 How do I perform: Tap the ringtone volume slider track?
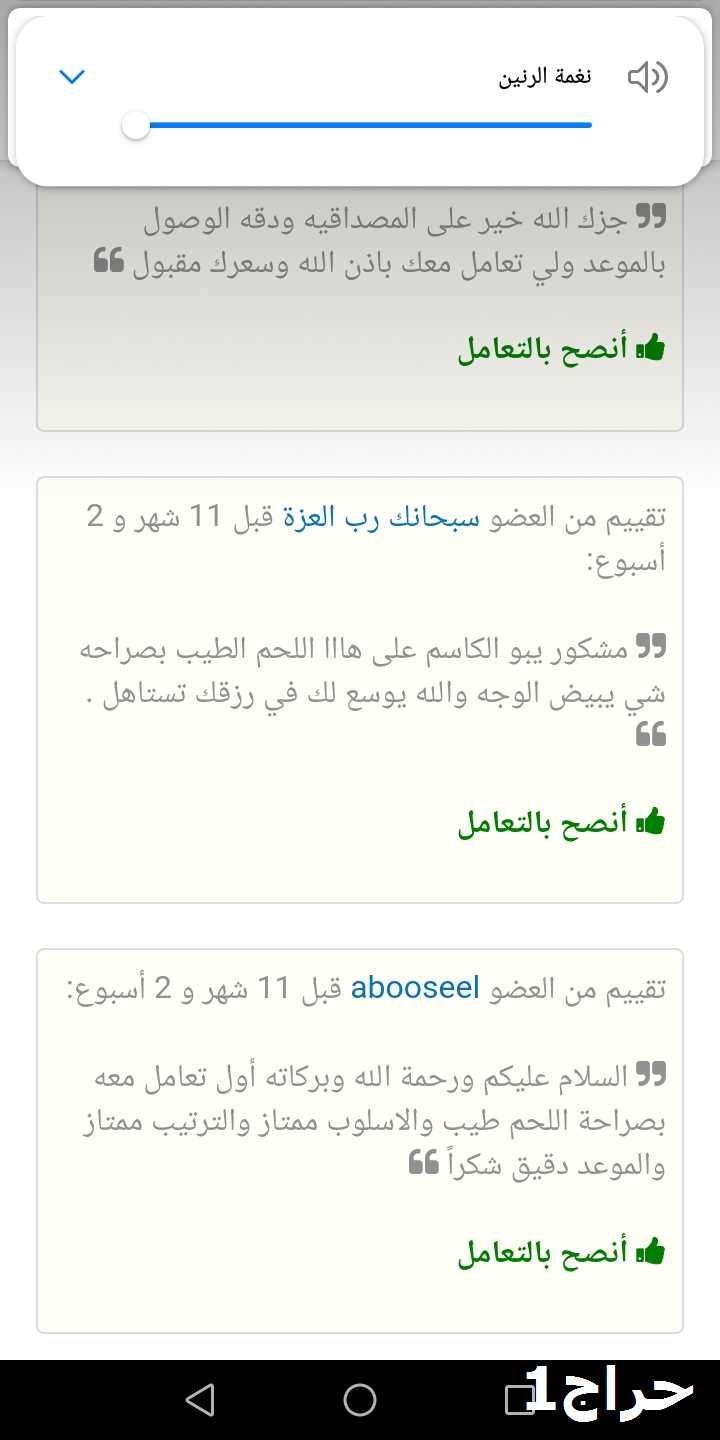(361, 125)
